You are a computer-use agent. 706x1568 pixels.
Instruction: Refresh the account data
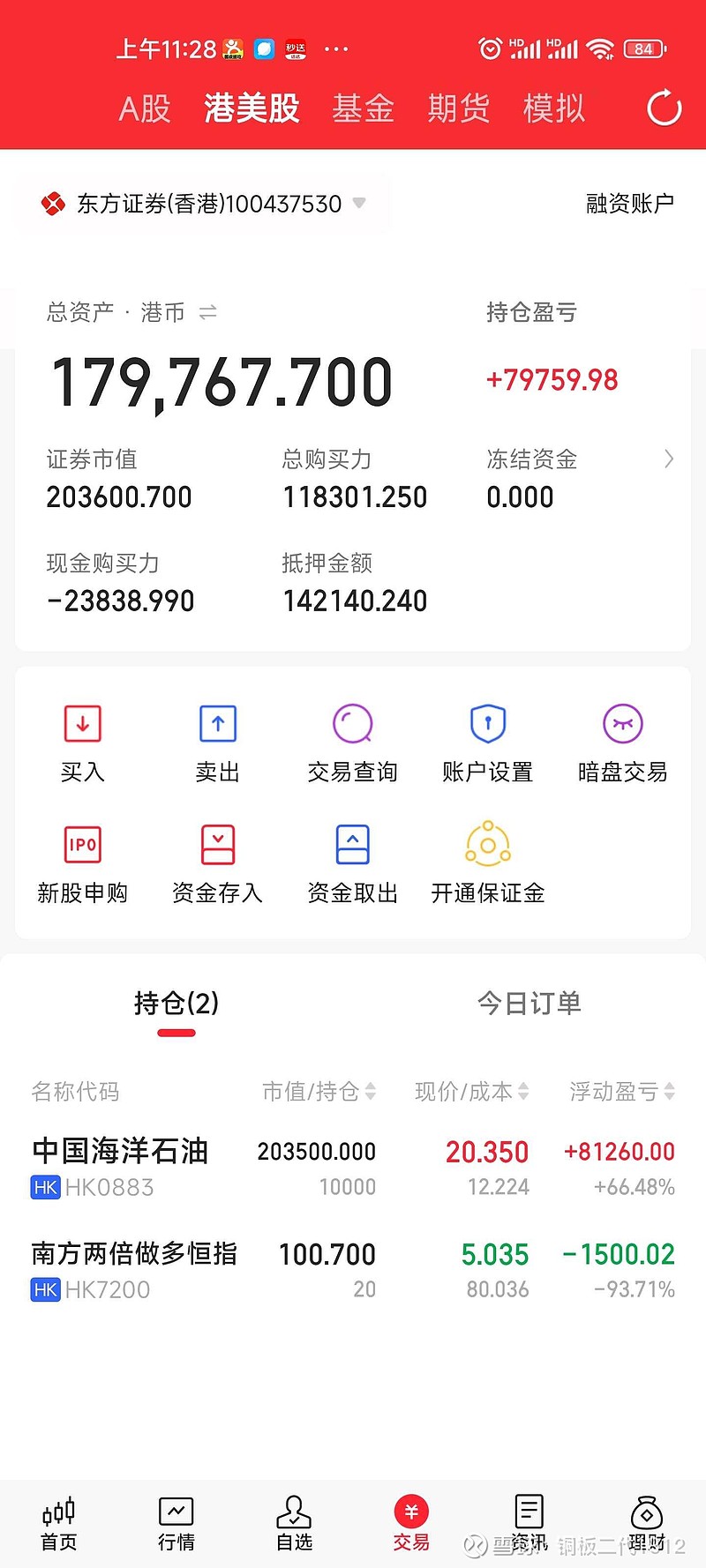pos(664,108)
